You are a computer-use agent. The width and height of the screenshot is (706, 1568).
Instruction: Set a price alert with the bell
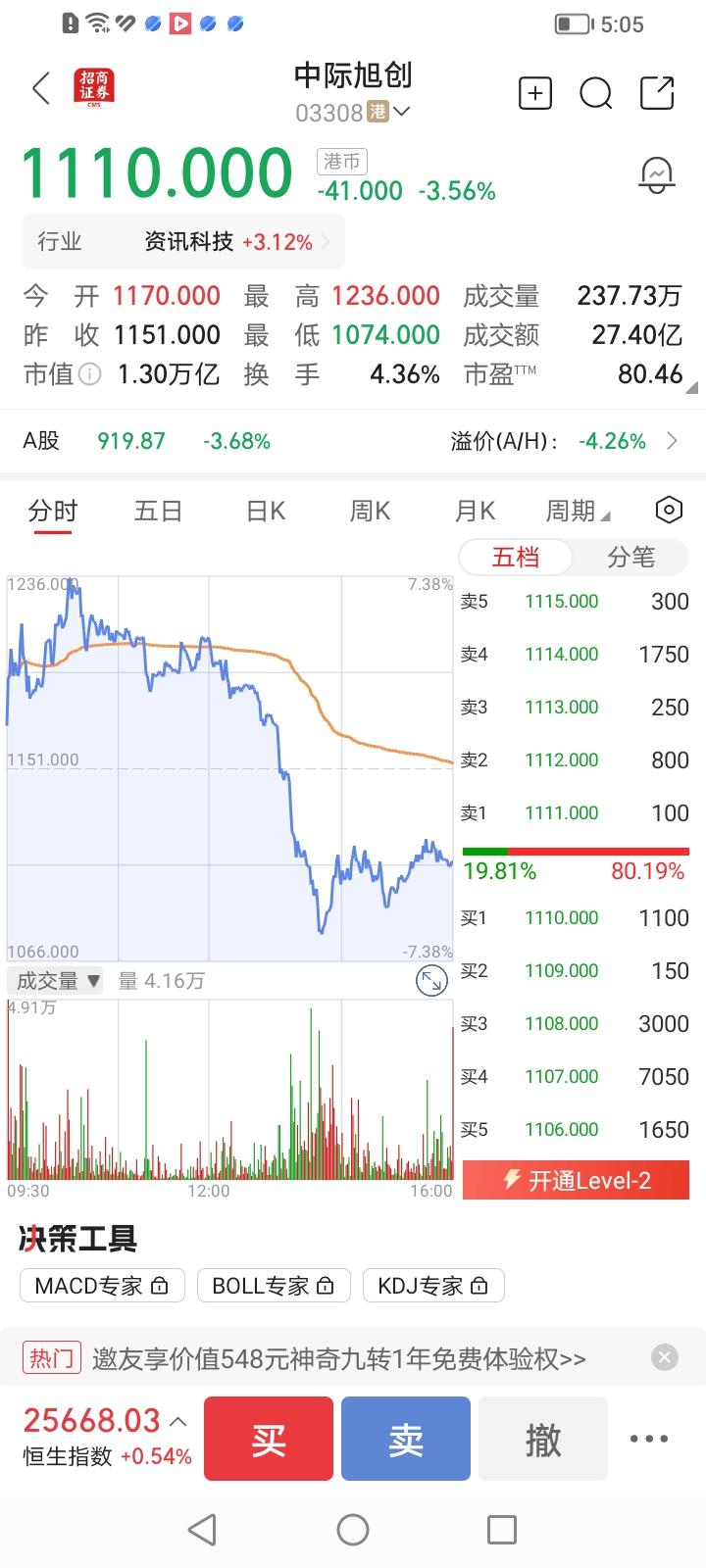[657, 175]
